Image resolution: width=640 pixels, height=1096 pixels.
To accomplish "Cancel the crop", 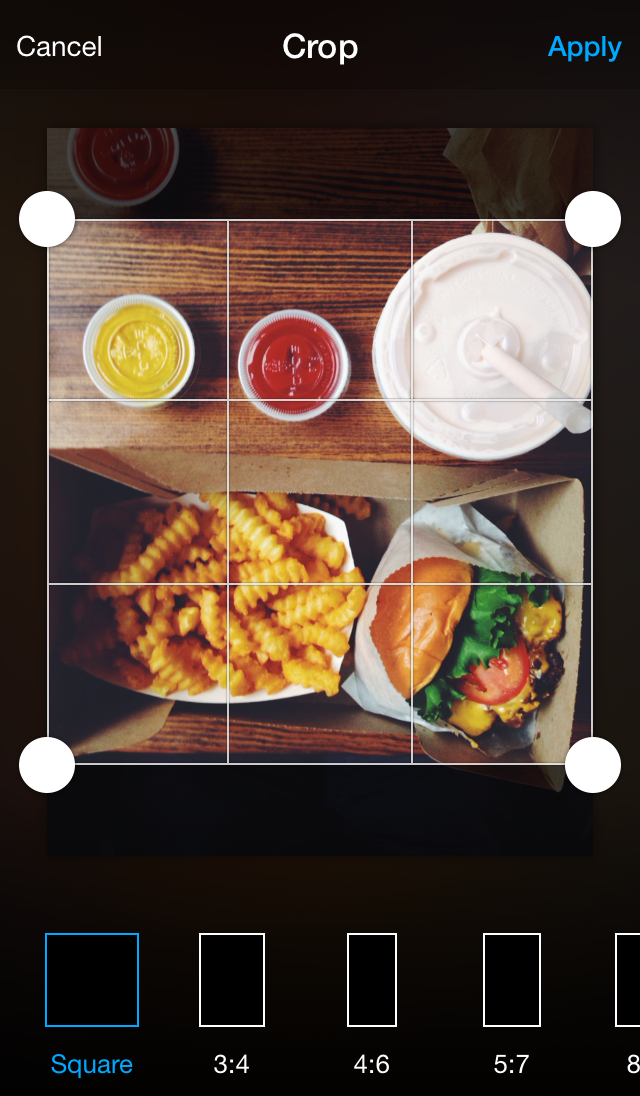I will [59, 46].
